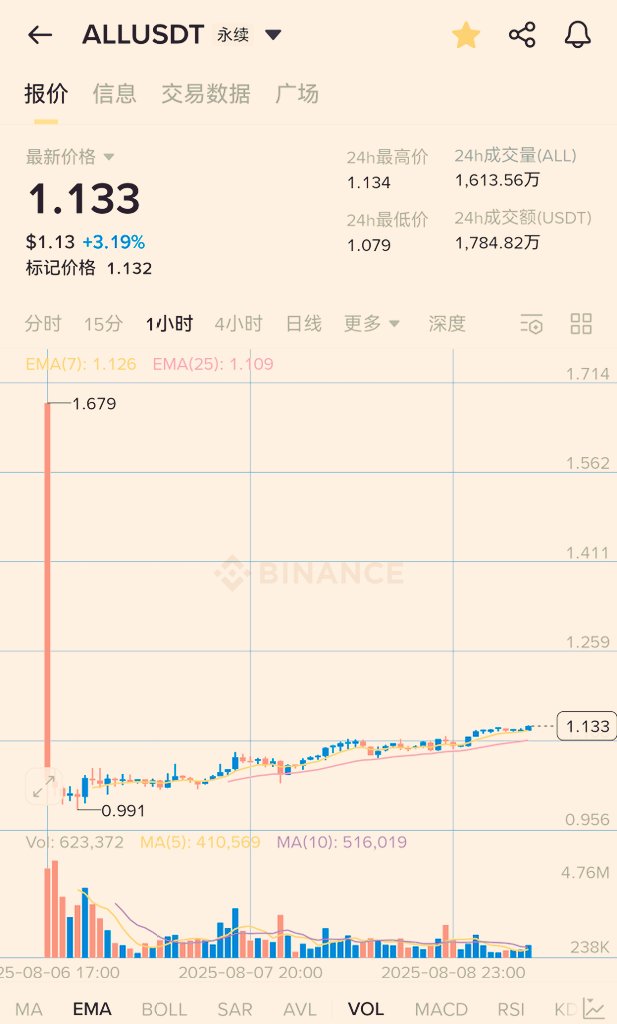The height and width of the screenshot is (1024, 617).
Task: Go back using the arrow icon
Action: [40, 35]
